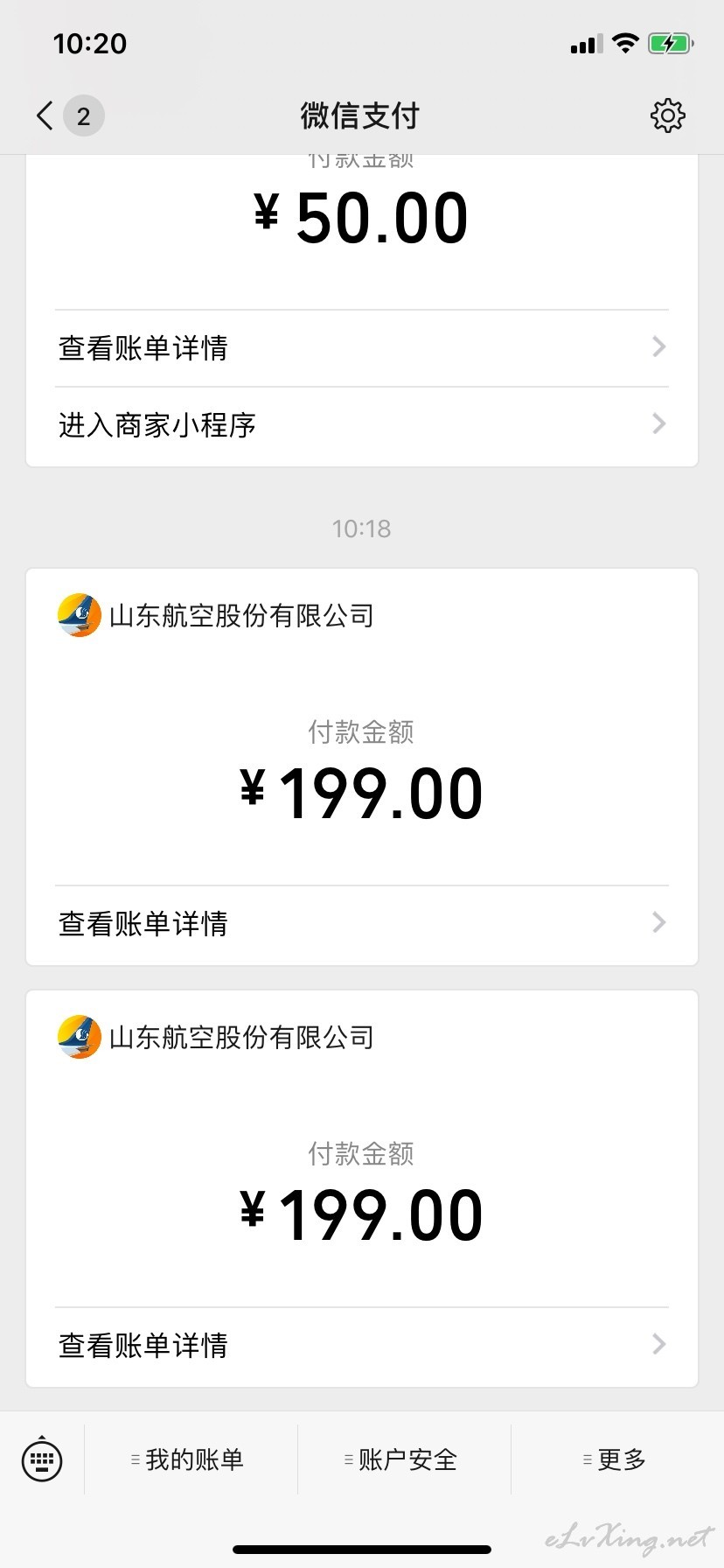This screenshot has height=1568, width=724.
Task: View bill details for the ¥50.00 payment
Action: [362, 348]
